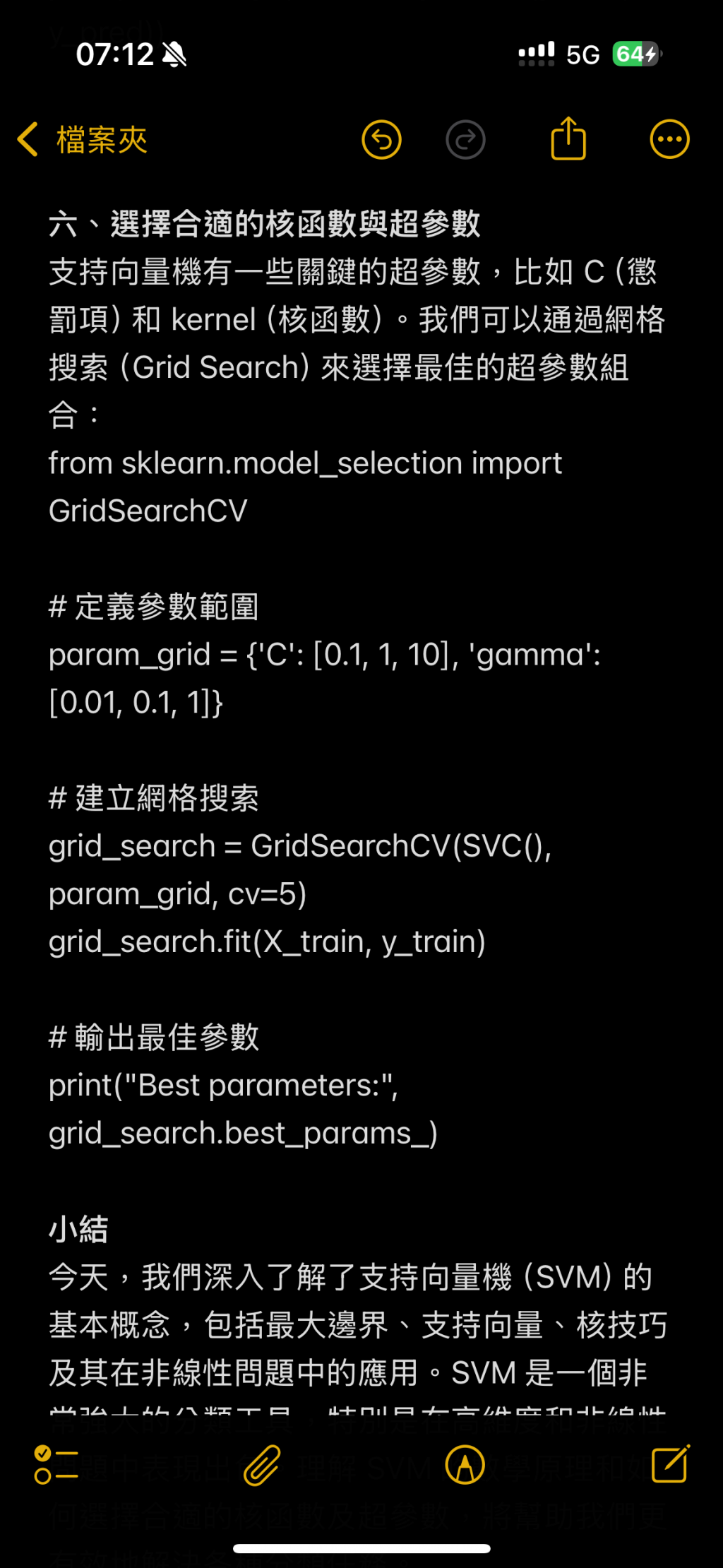Tap the redo arrow icon
Screen dimensions: 723x1568
click(x=465, y=139)
